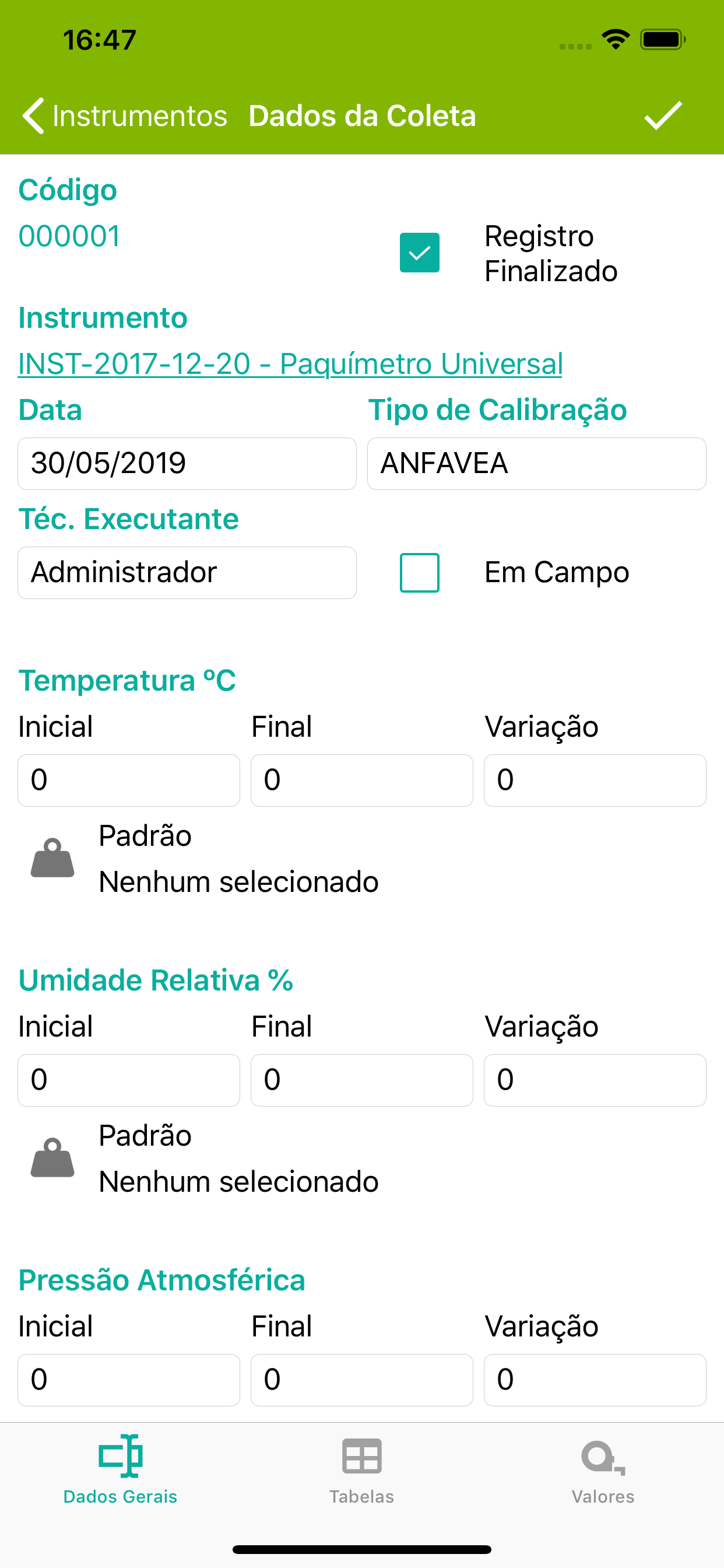Viewport: 724px width, 1568px height.
Task: Go back to Instrumentos
Action: 125,116
